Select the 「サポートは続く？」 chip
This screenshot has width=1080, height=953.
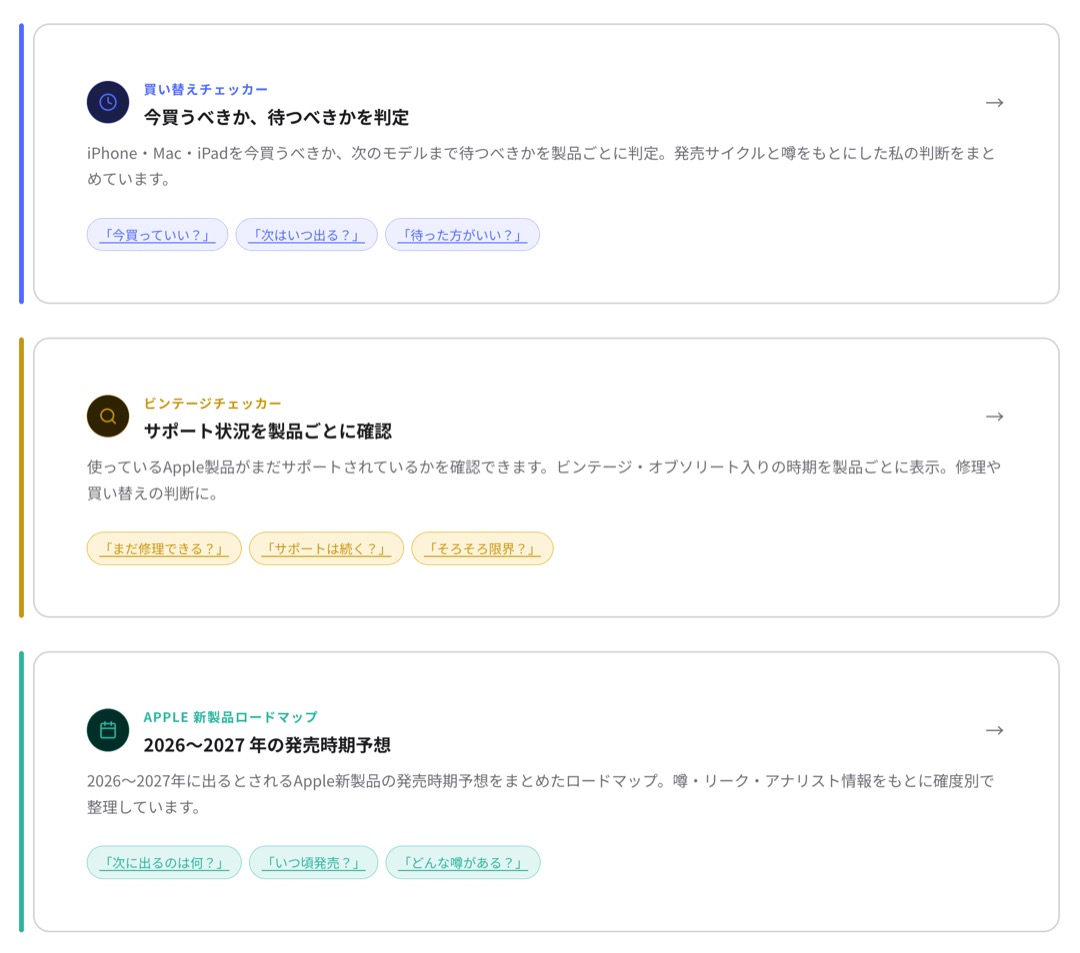click(326, 549)
